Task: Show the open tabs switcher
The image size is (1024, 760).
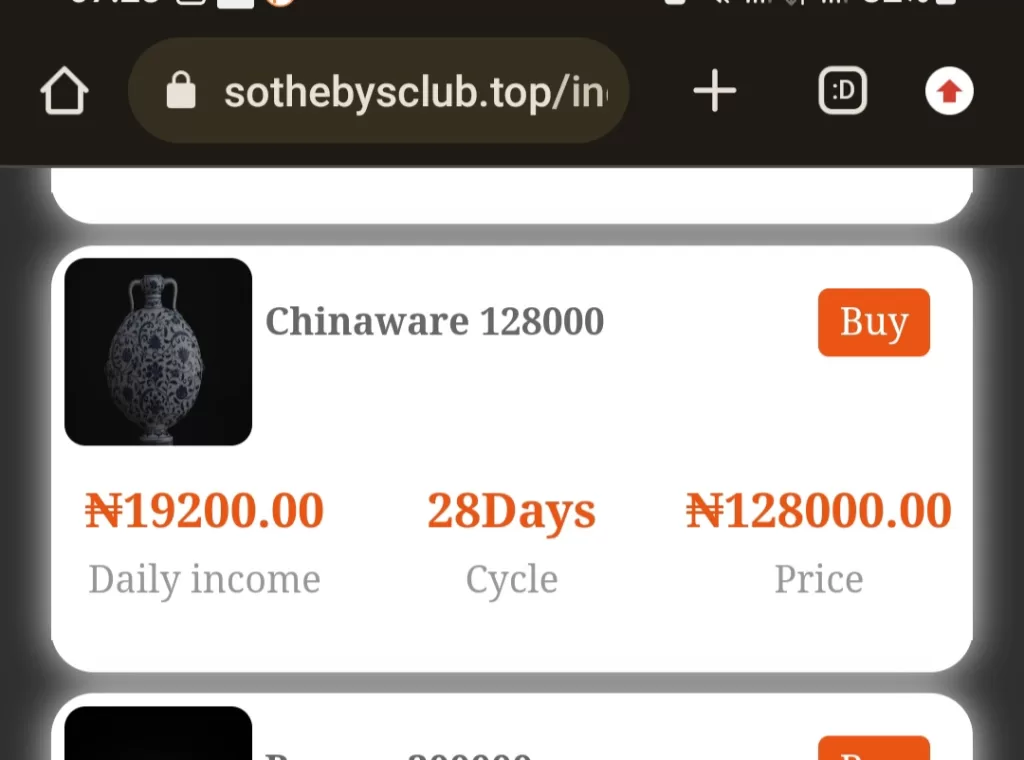Action: 842,93
